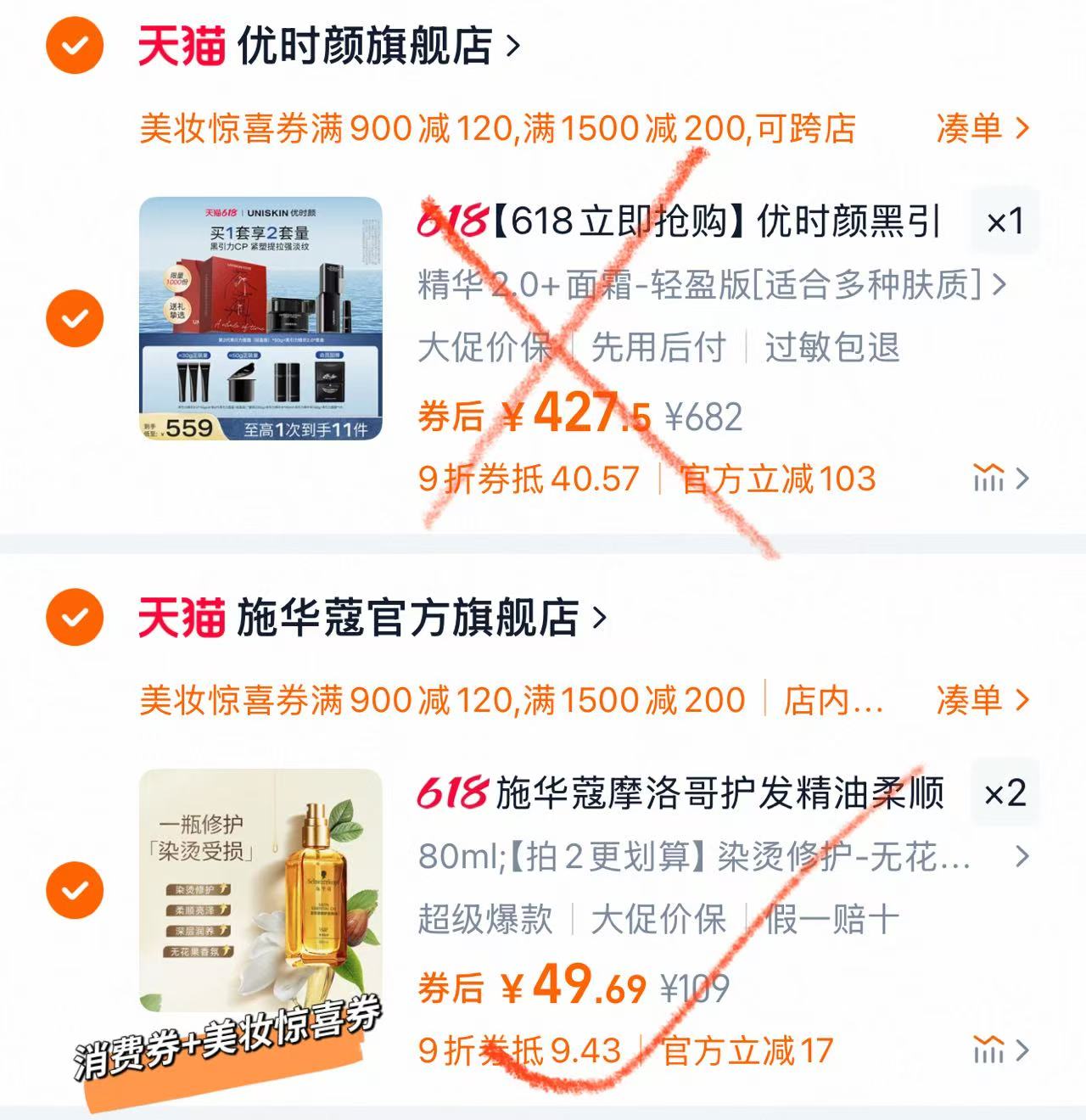Tap 凑单 under 优时颜旗舰店

point(982,128)
